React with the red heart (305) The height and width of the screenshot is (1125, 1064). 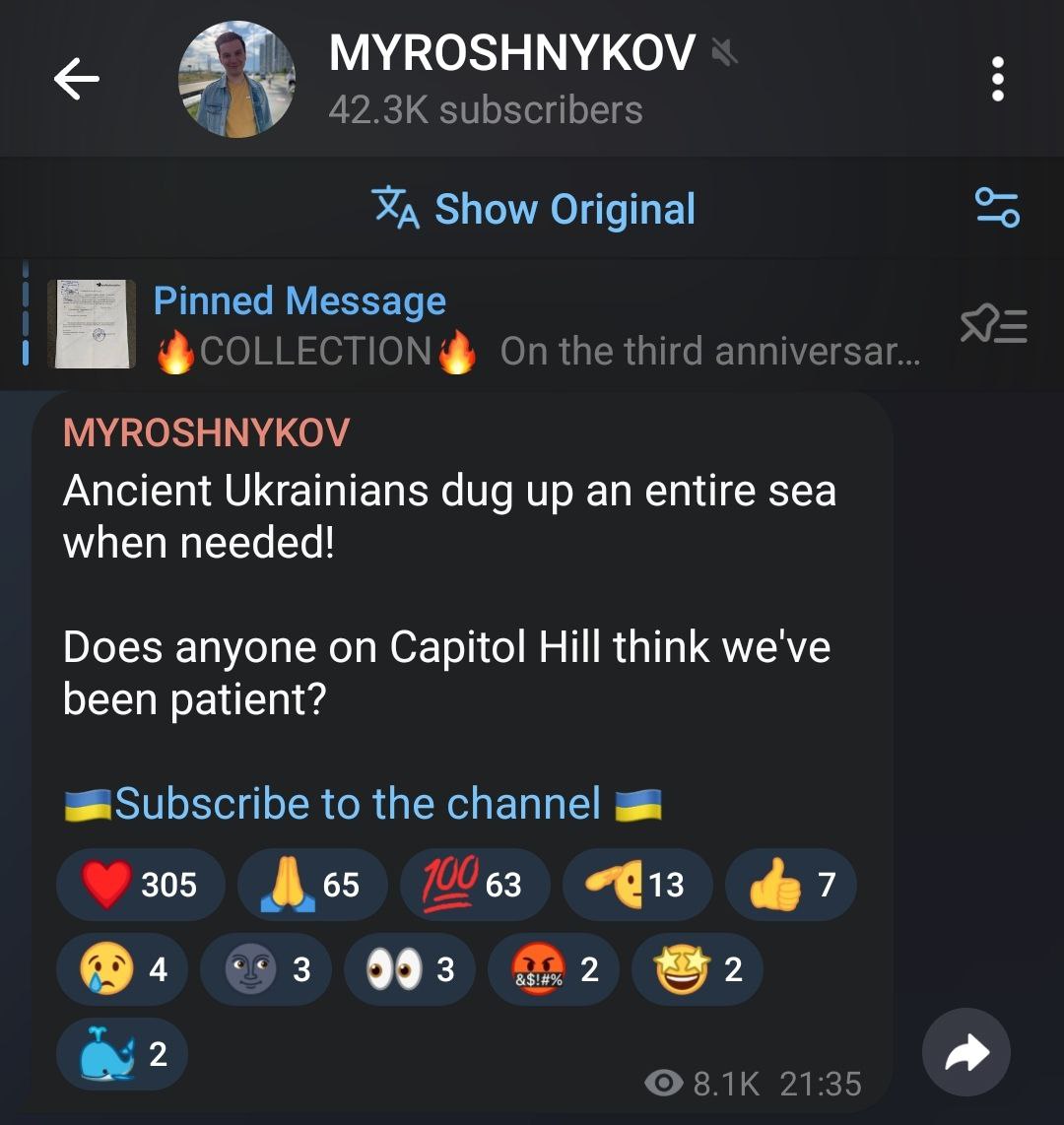[x=141, y=885]
